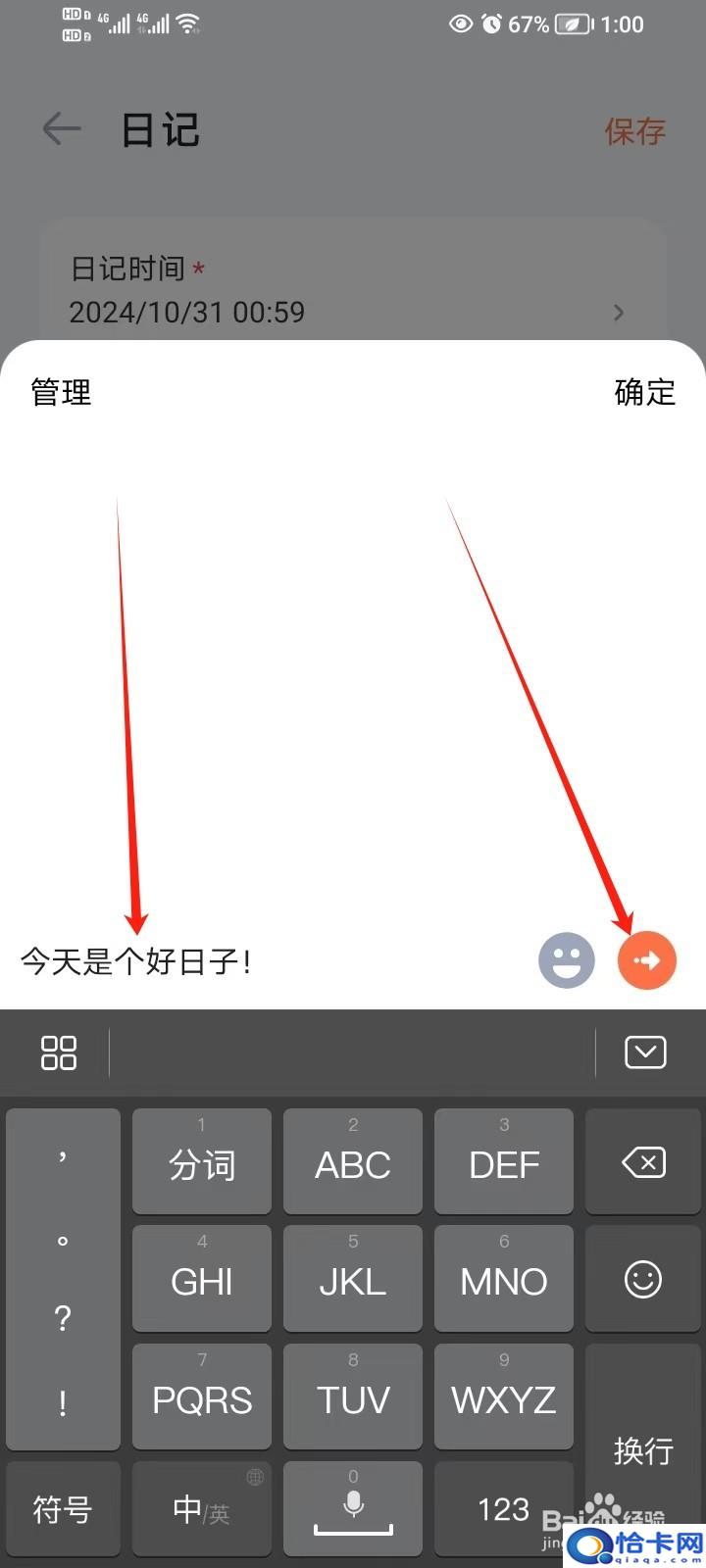Tap the keyboard emoji face key
The width and height of the screenshot is (706, 1568).
[643, 1280]
